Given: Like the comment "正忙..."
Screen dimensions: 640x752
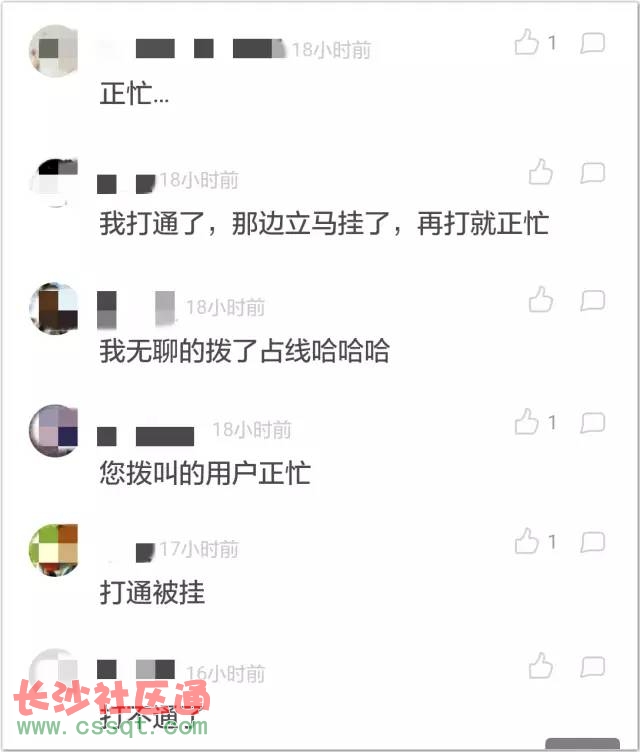Looking at the screenshot, I should point(527,42).
